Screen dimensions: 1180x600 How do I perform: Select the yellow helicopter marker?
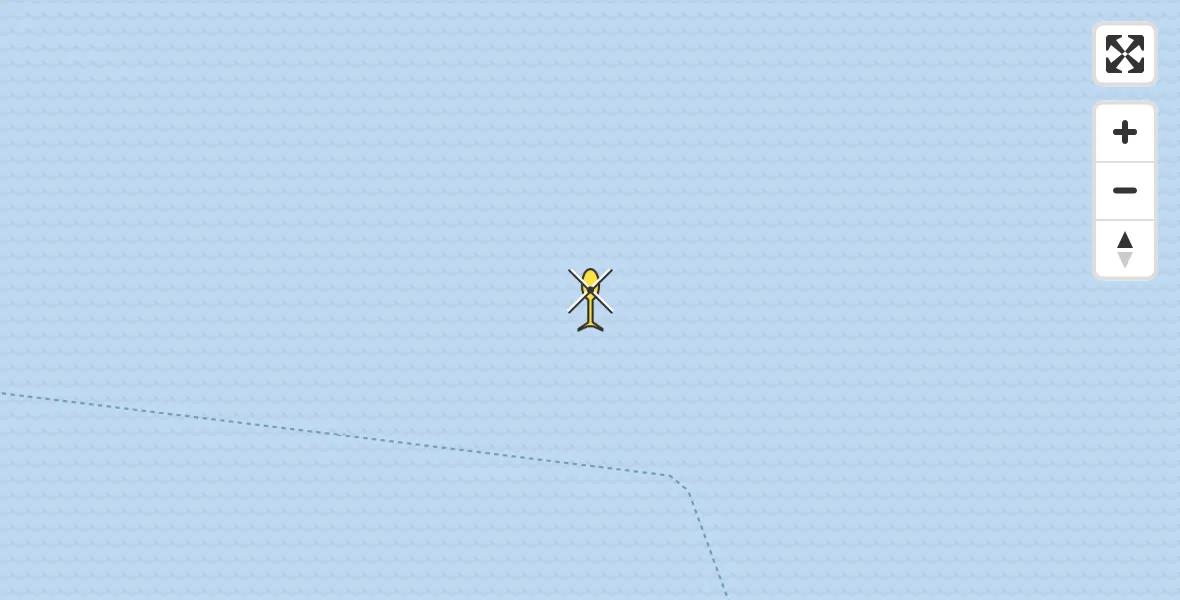(x=590, y=297)
